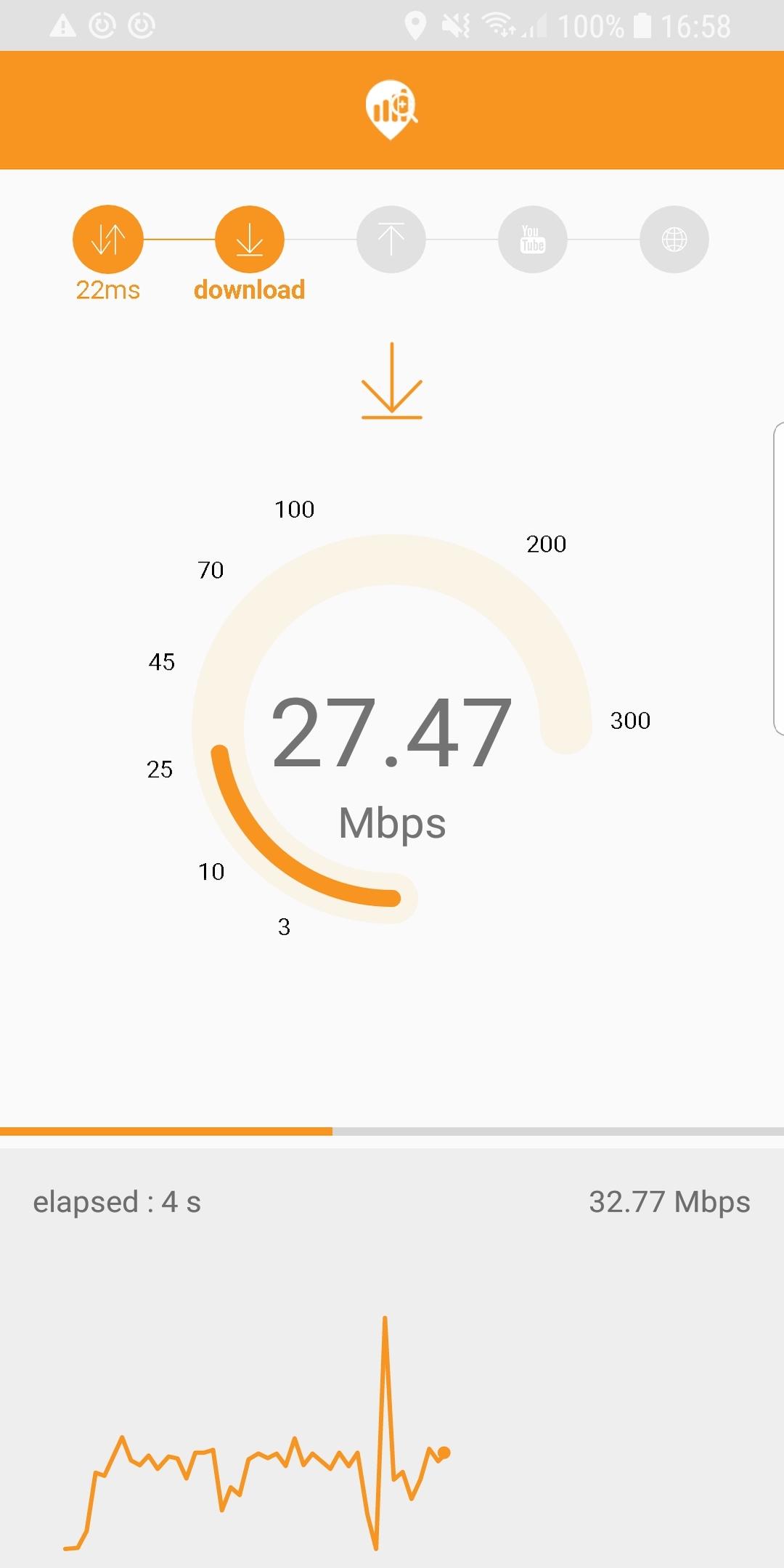Select the web browsing globe step
This screenshot has height=1568, width=784.
pos(674,240)
